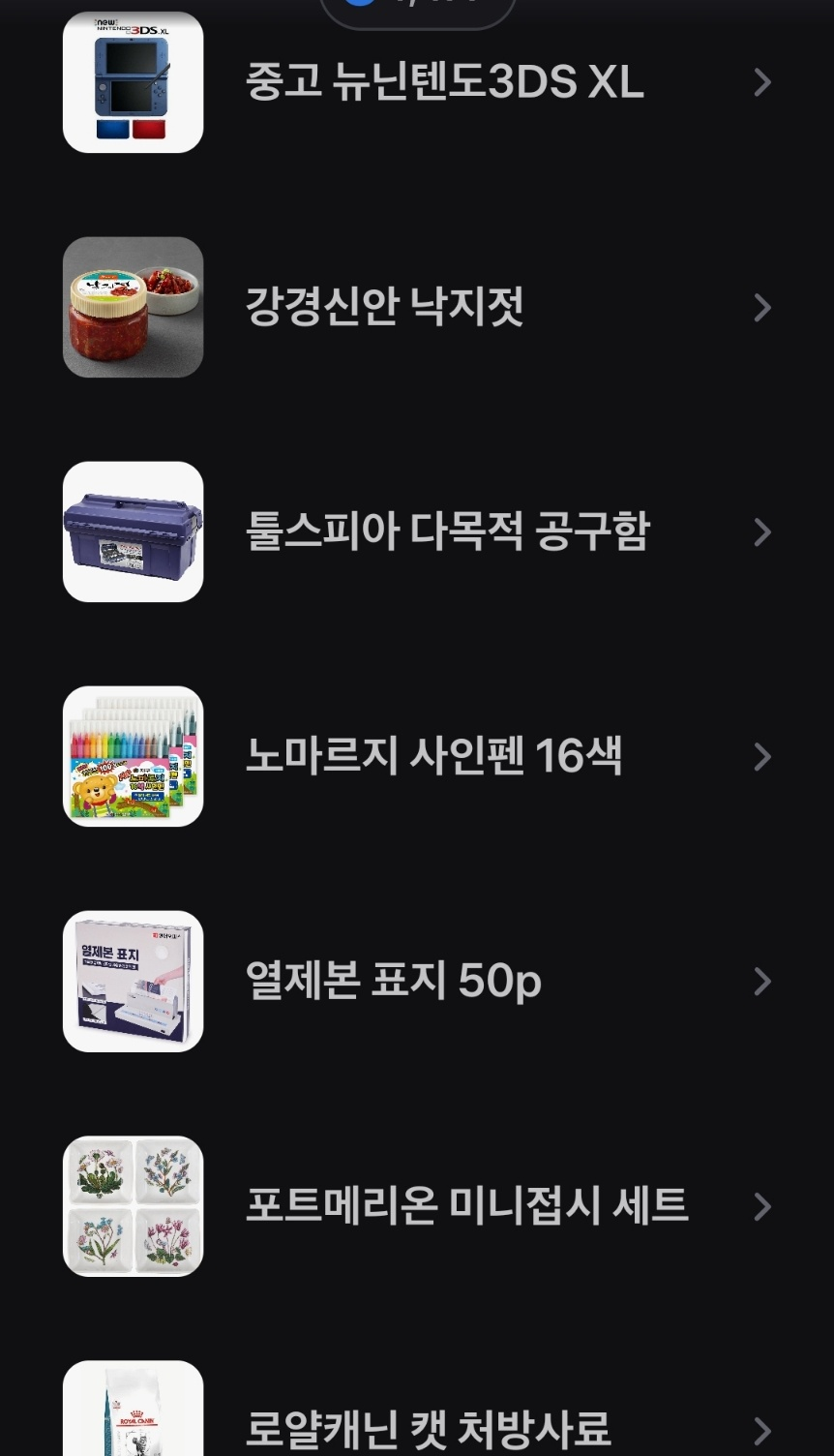Open 노마르지 사인펜 16색
Viewport: 834px width, 1456px height.
click(433, 757)
